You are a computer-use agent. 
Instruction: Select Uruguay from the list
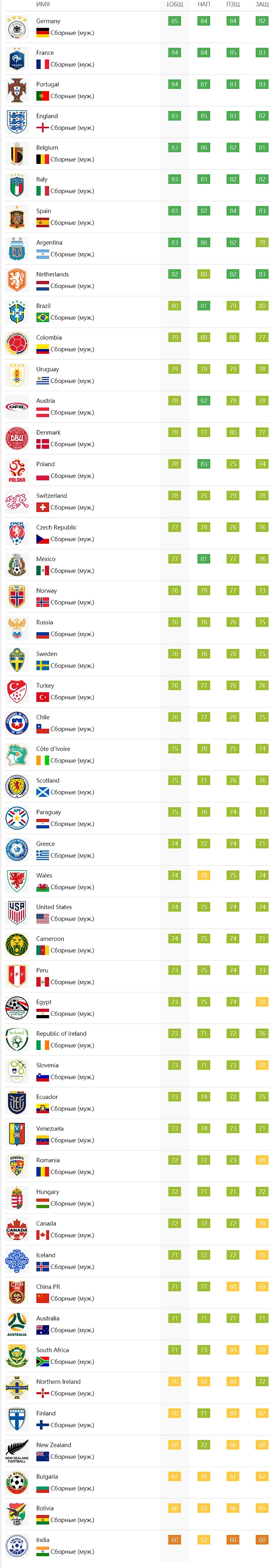48,369
